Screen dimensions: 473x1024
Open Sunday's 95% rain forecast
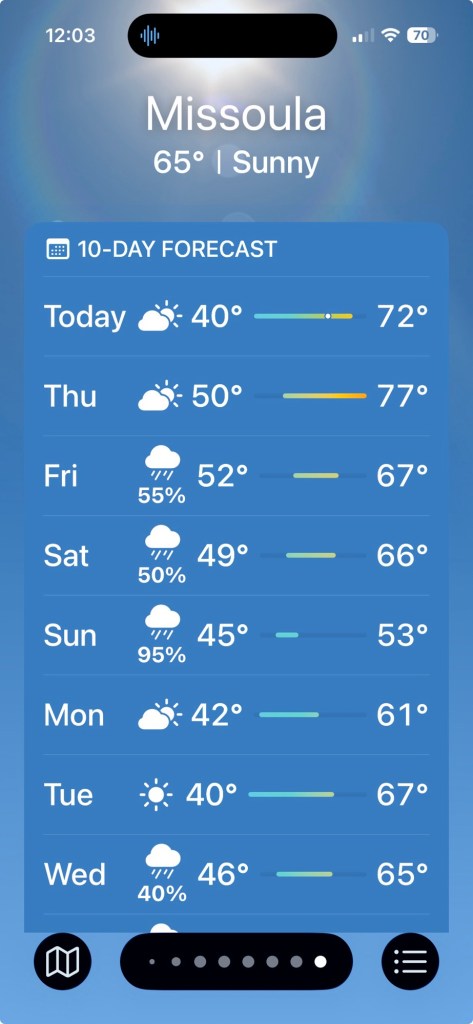click(236, 635)
